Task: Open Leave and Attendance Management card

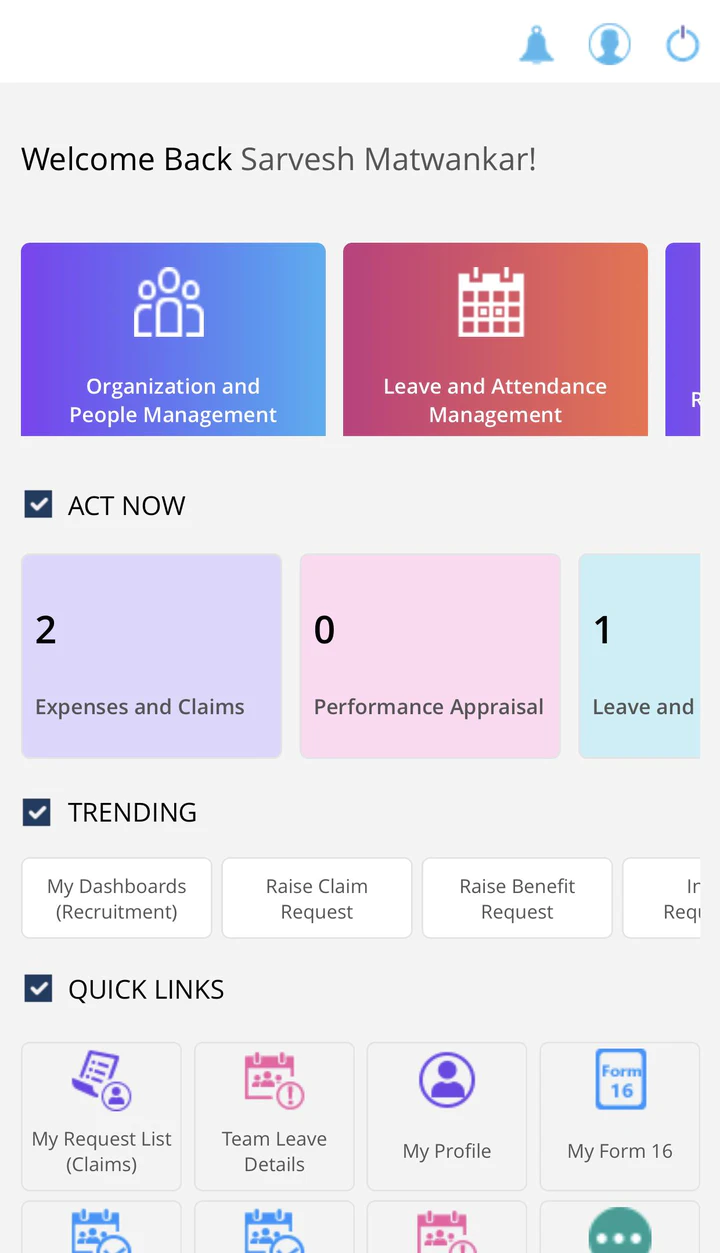Action: click(x=495, y=339)
